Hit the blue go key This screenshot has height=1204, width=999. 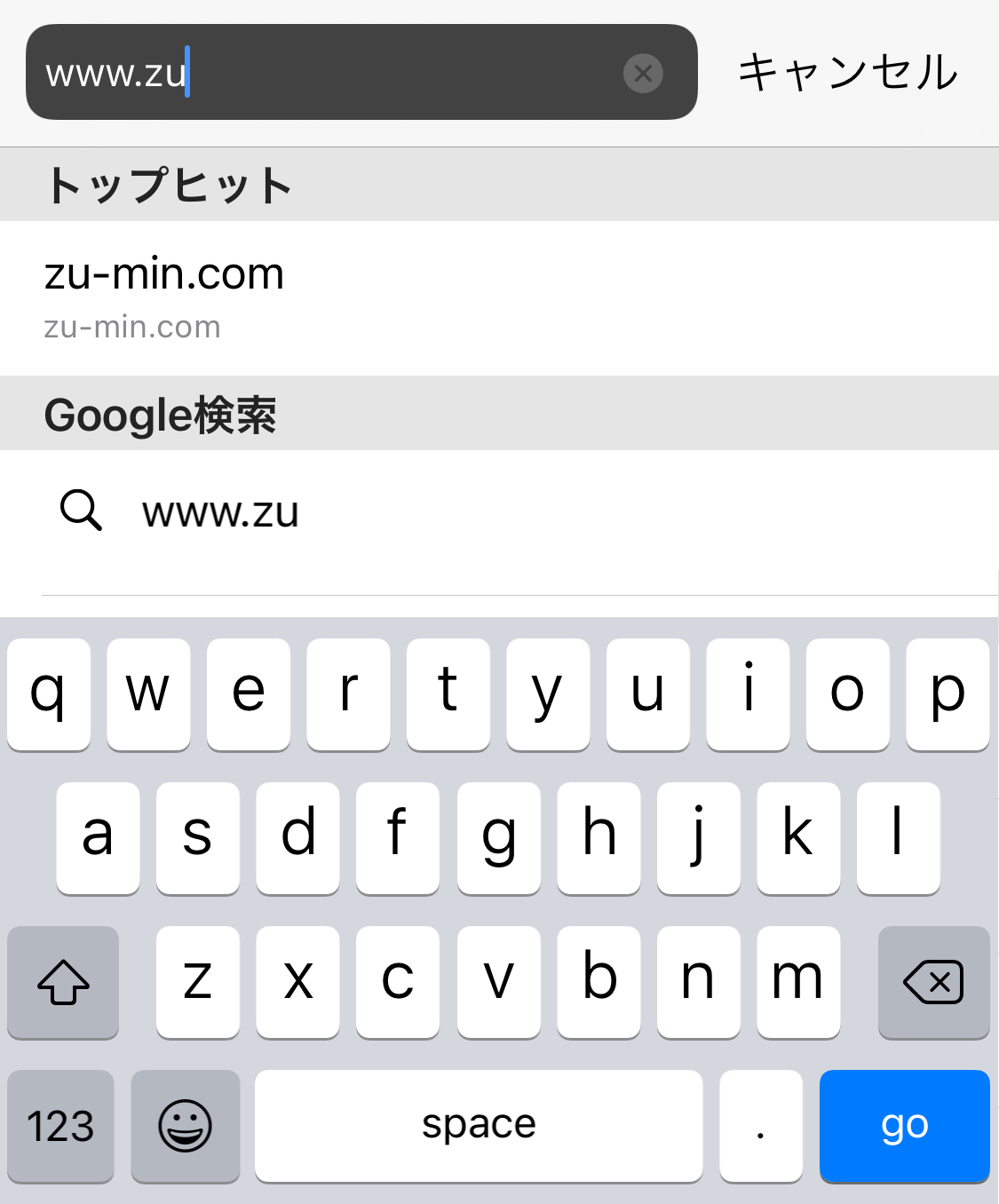click(904, 1126)
